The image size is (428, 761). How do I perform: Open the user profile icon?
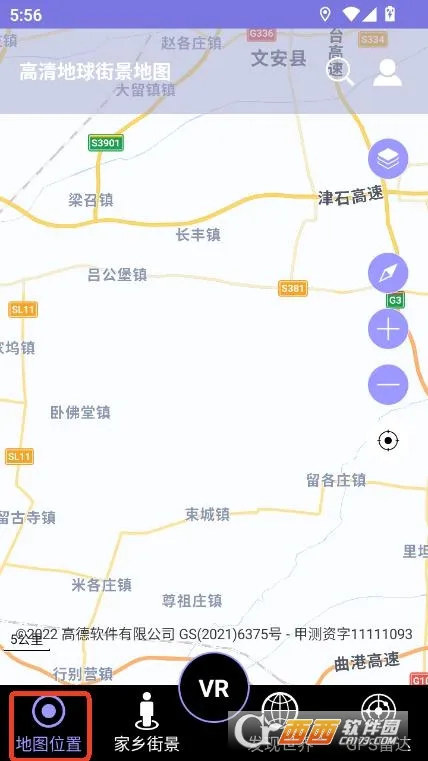coord(387,72)
